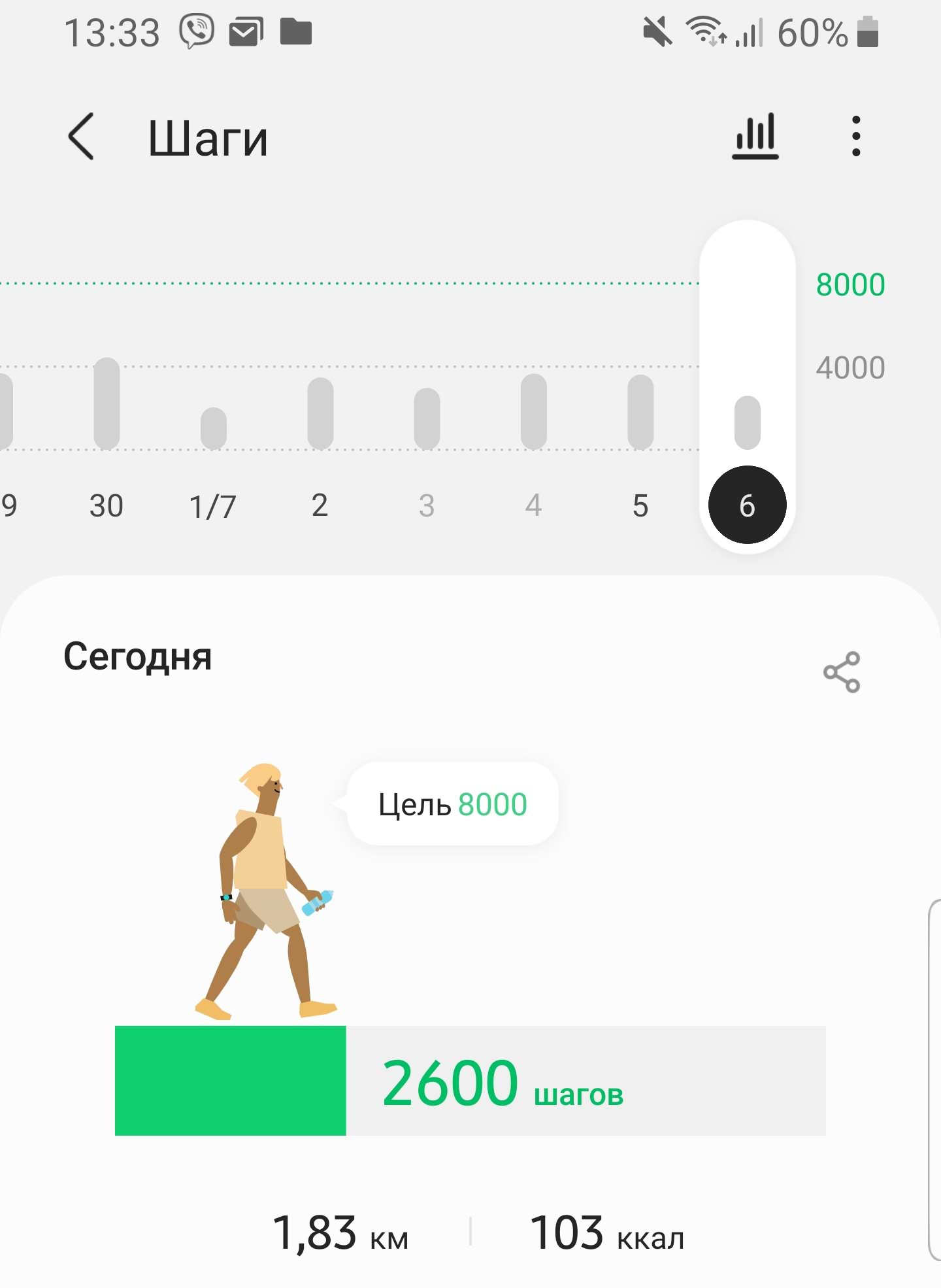Select the 1/7 date in the chart
Screen dimensions: 941x1288
(213, 505)
